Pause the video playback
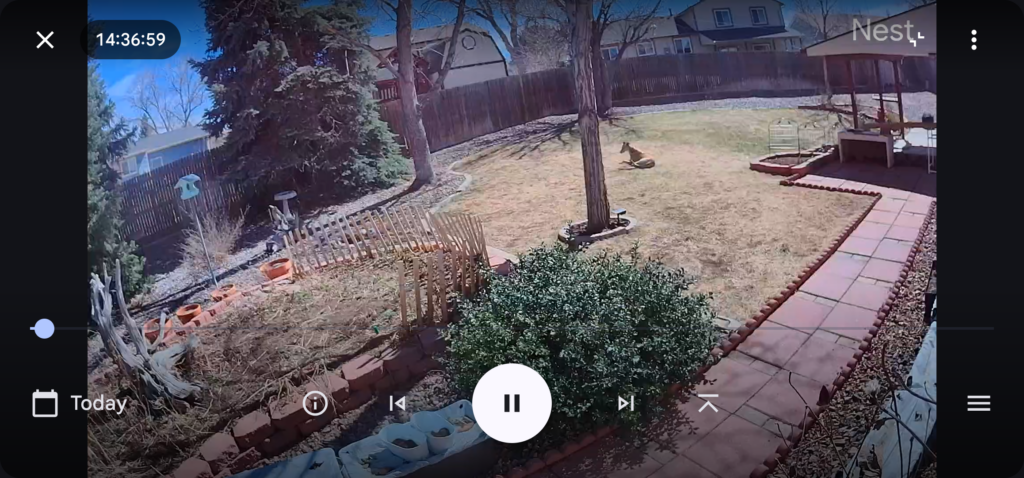1024x478 pixels. coord(512,403)
